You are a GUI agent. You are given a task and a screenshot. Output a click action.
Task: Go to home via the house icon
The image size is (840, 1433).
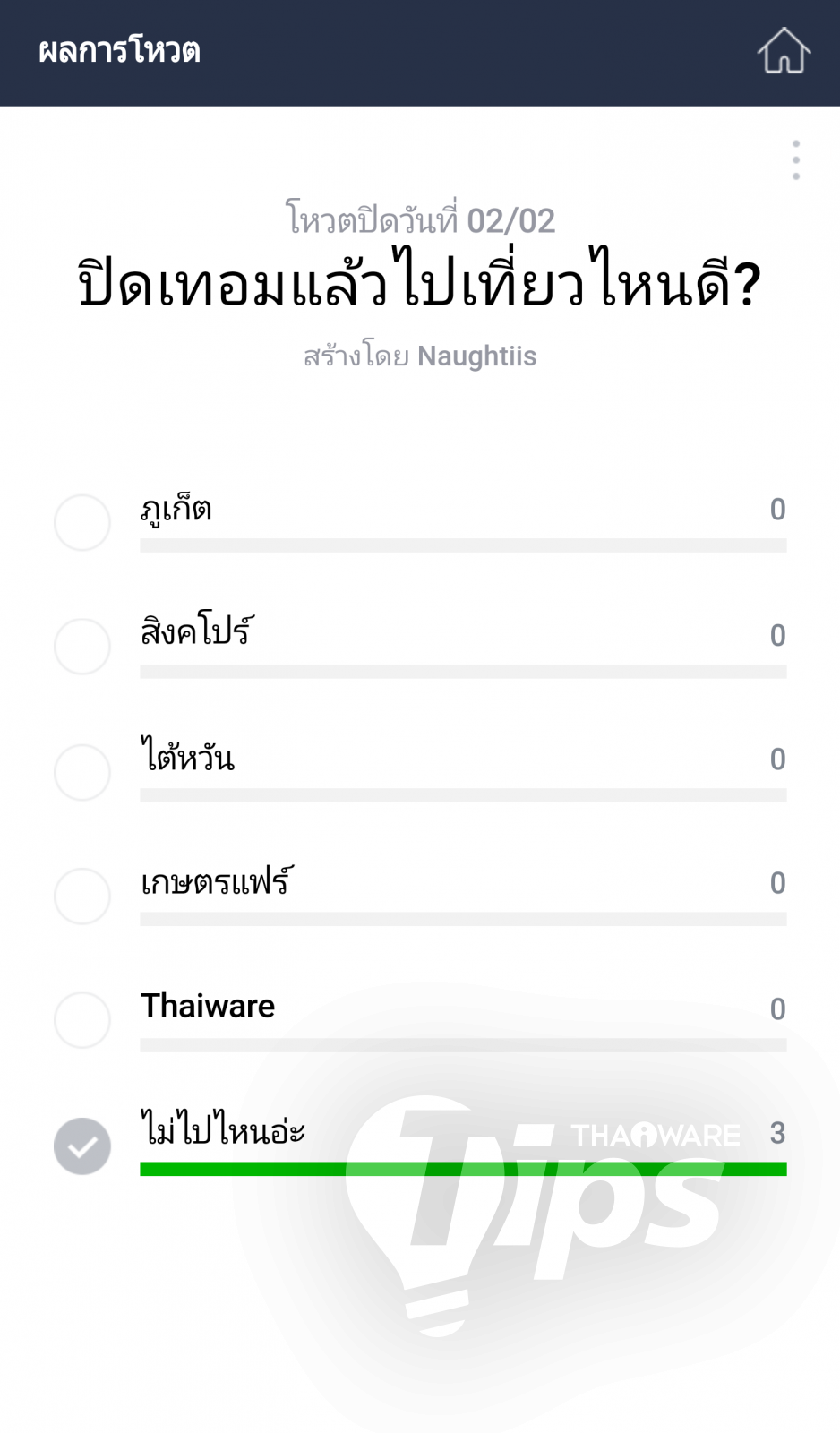coord(784,51)
